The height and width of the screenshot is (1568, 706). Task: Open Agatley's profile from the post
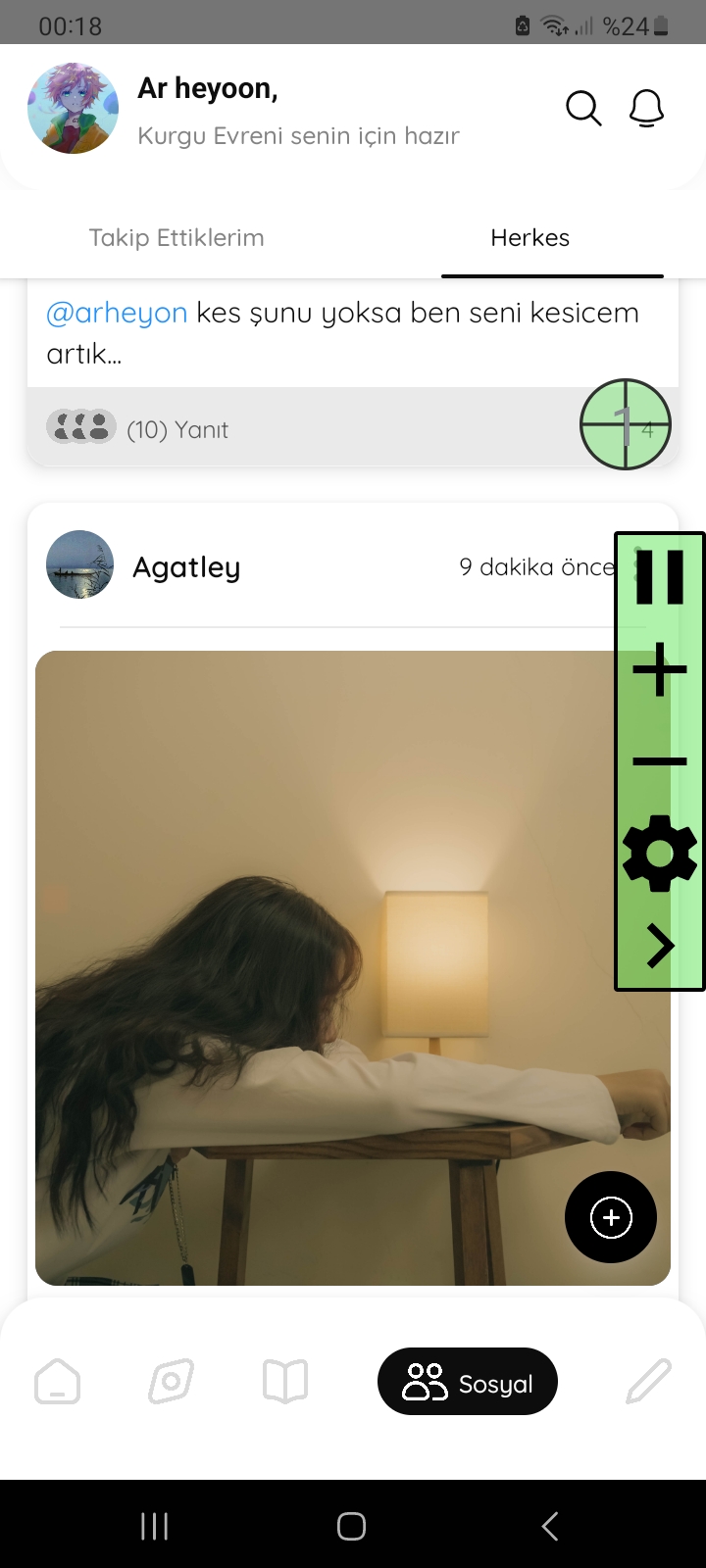point(186,566)
